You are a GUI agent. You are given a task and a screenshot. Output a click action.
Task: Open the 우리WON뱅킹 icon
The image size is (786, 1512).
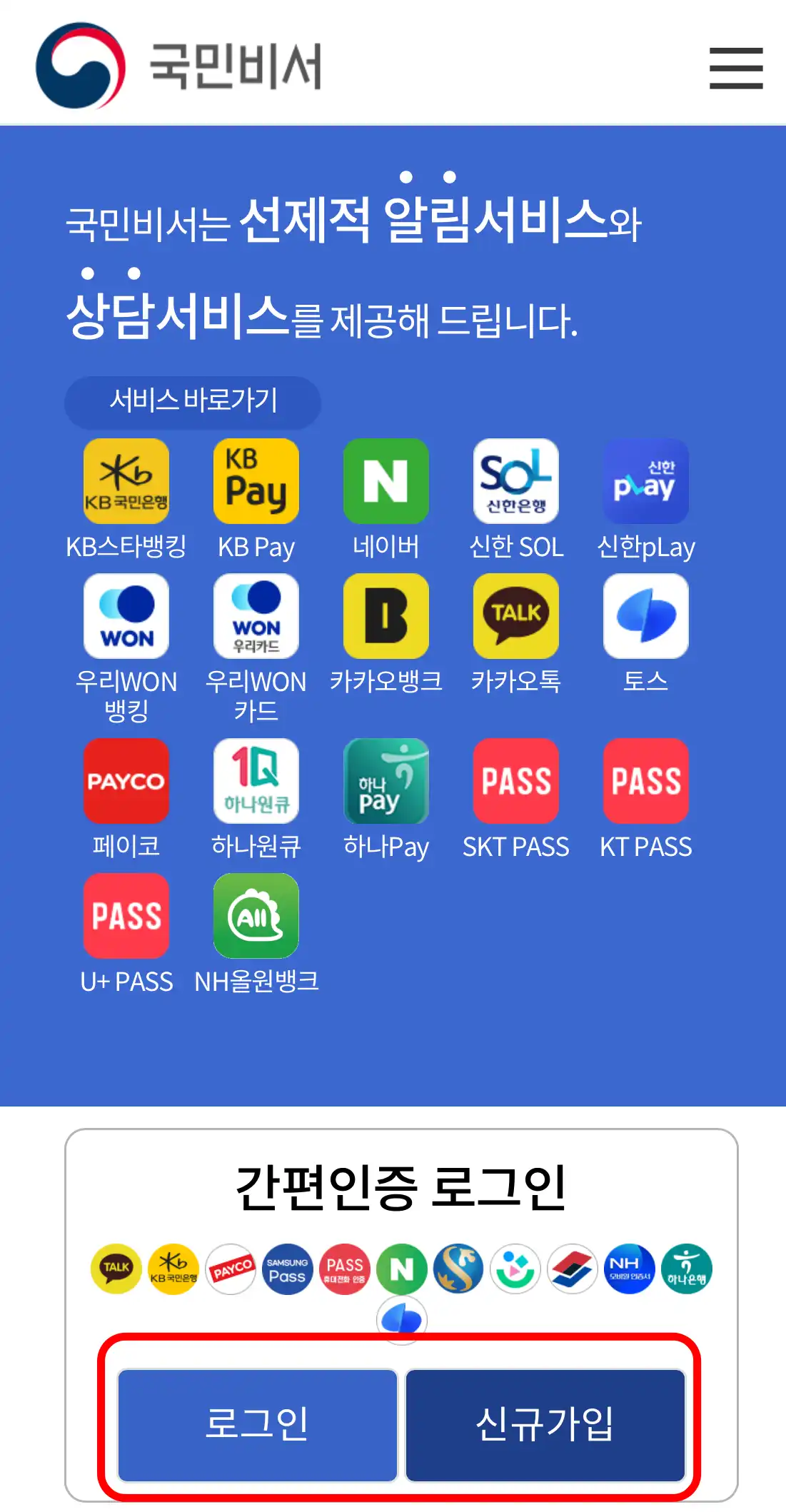coord(126,616)
